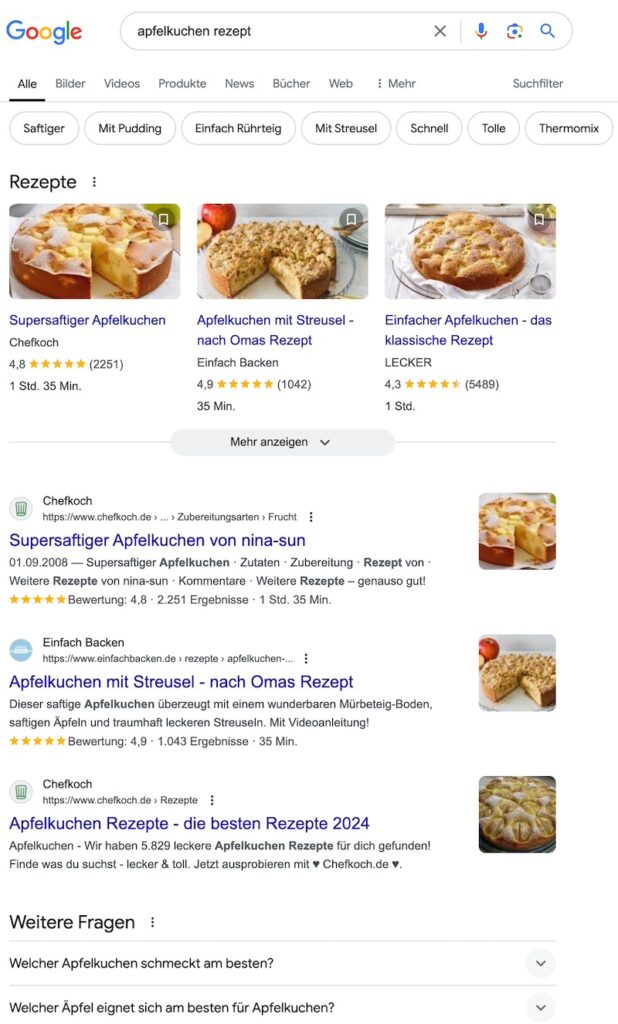Bookmark the Einfacher Apfelkuchen recipe card
This screenshot has width=618, height=1024.
[539, 219]
